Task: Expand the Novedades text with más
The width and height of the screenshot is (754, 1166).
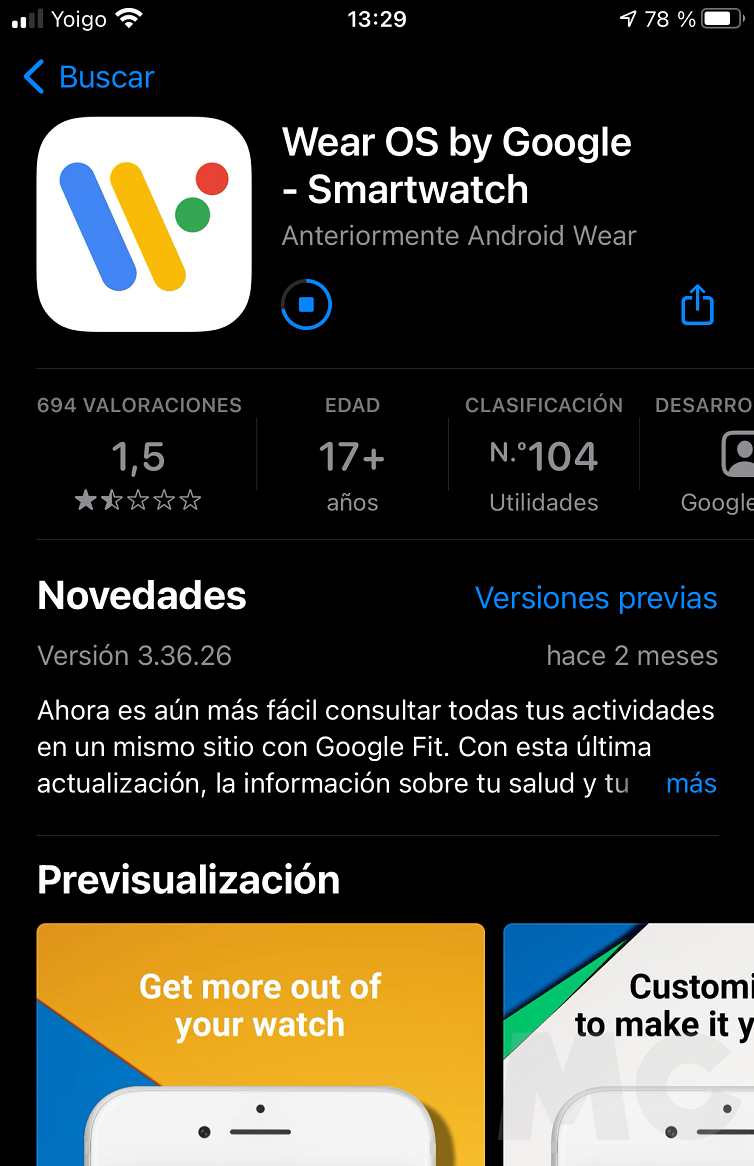Action: click(x=691, y=783)
